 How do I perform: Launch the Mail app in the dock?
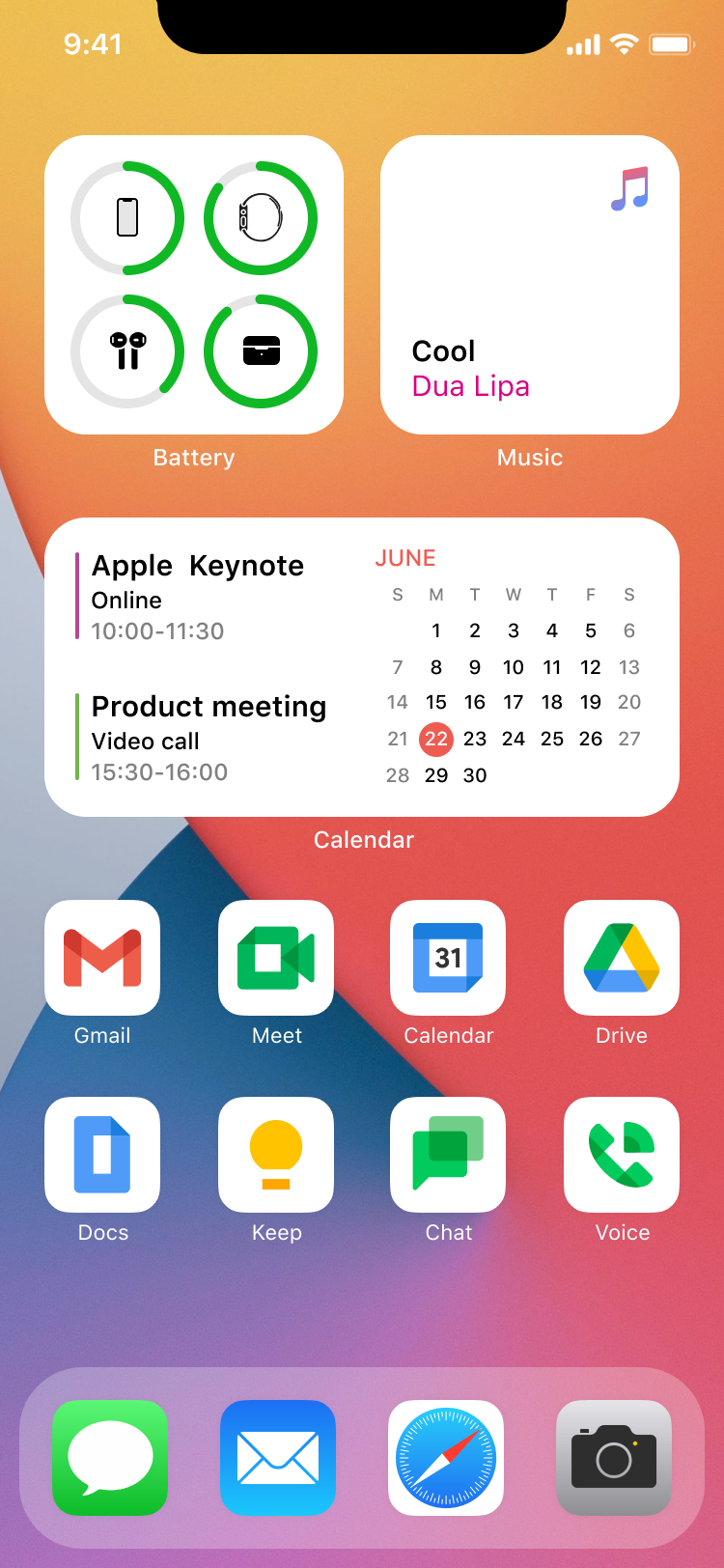coord(278,1458)
